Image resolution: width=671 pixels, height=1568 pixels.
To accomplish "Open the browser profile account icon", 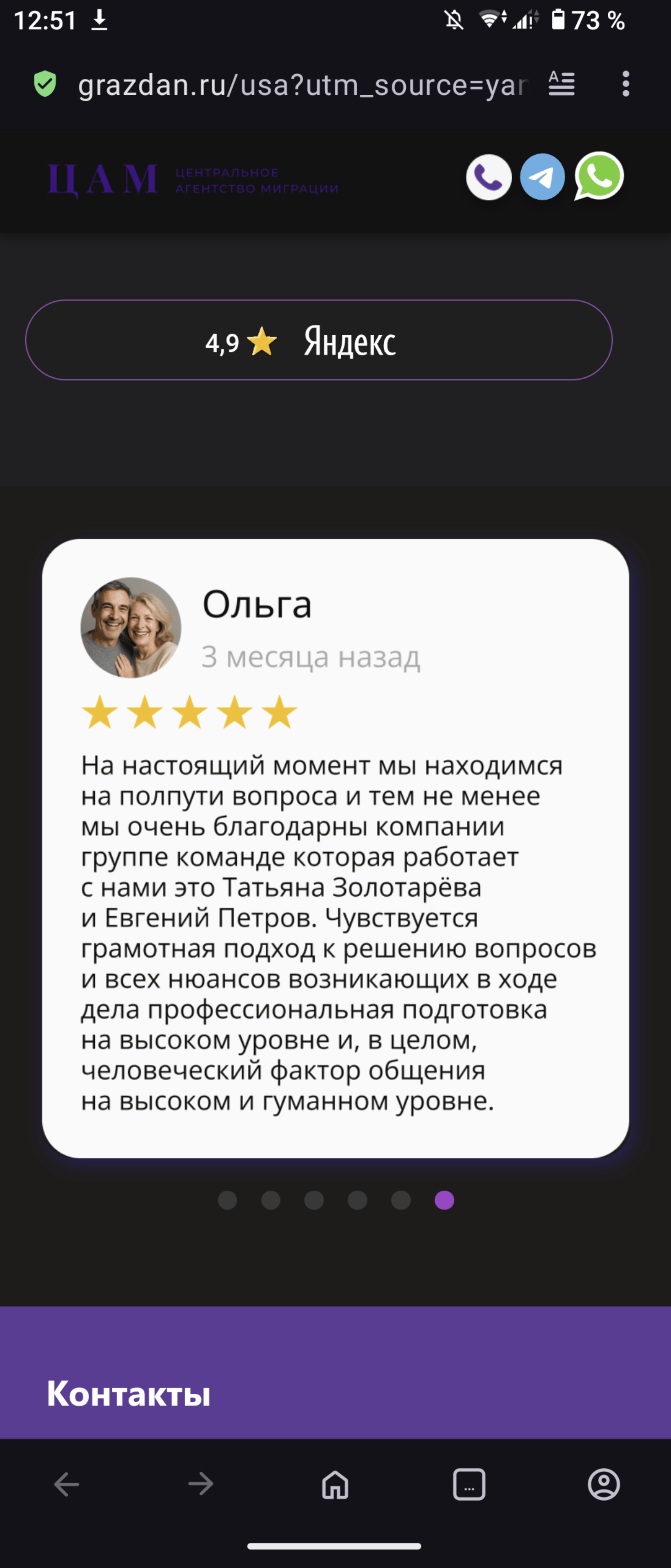I will click(x=604, y=1484).
